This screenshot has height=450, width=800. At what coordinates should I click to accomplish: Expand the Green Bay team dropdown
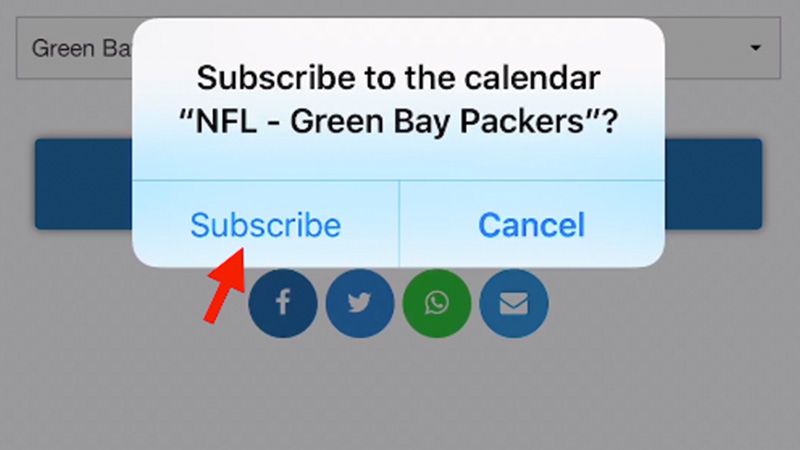(755, 48)
